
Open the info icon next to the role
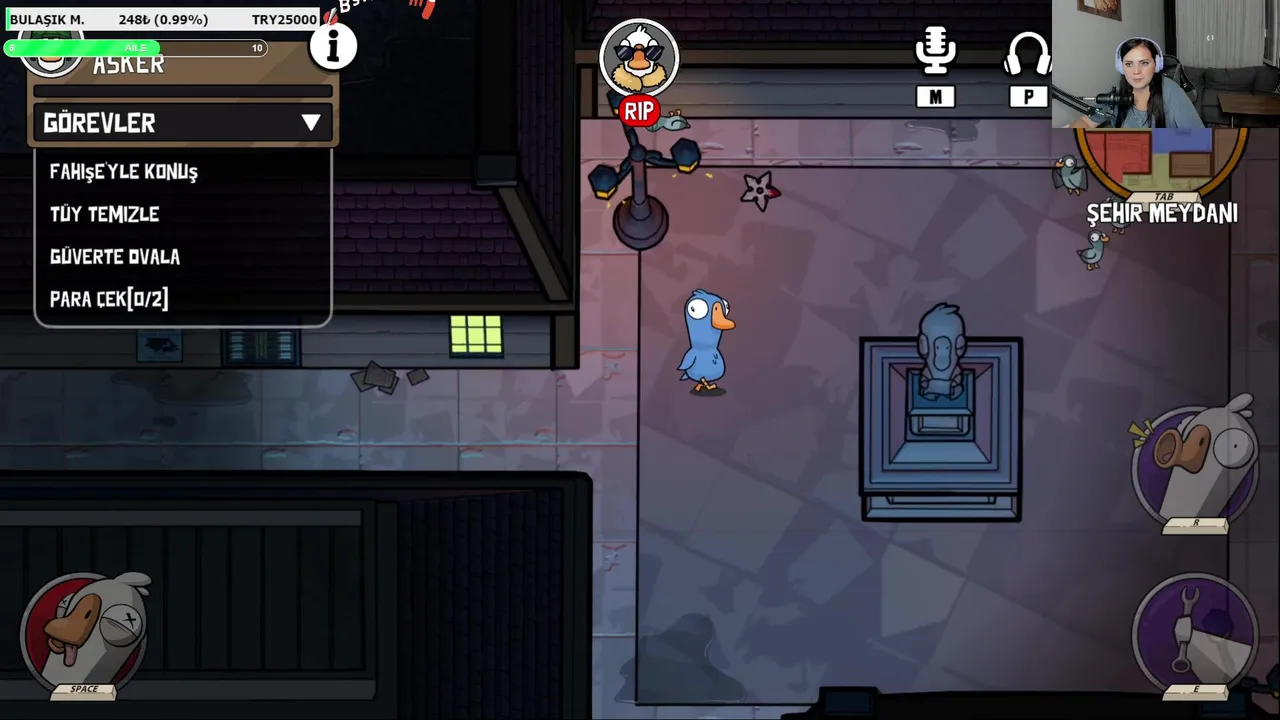(333, 46)
